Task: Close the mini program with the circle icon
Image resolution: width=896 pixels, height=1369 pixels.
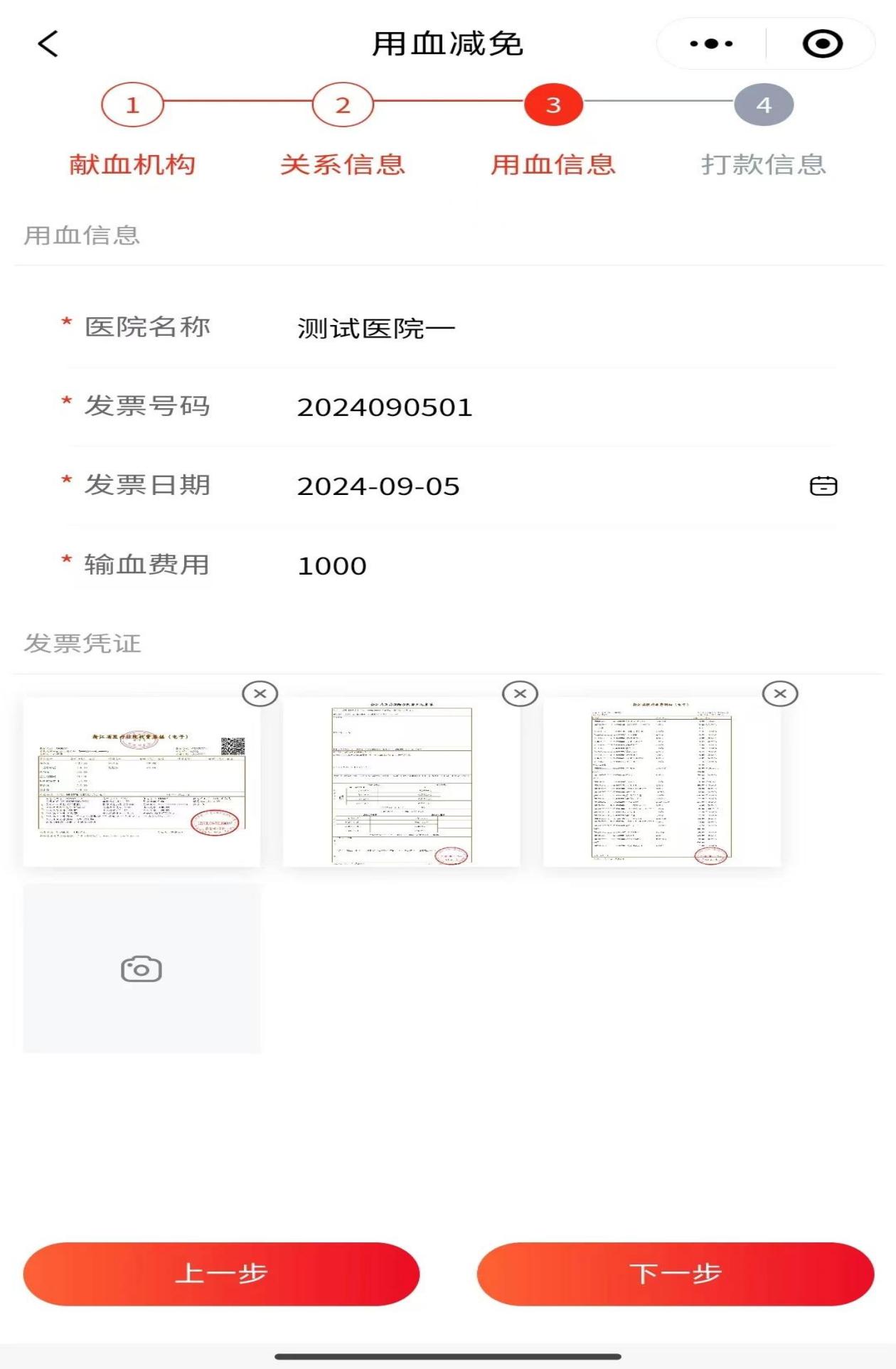Action: pos(822,44)
